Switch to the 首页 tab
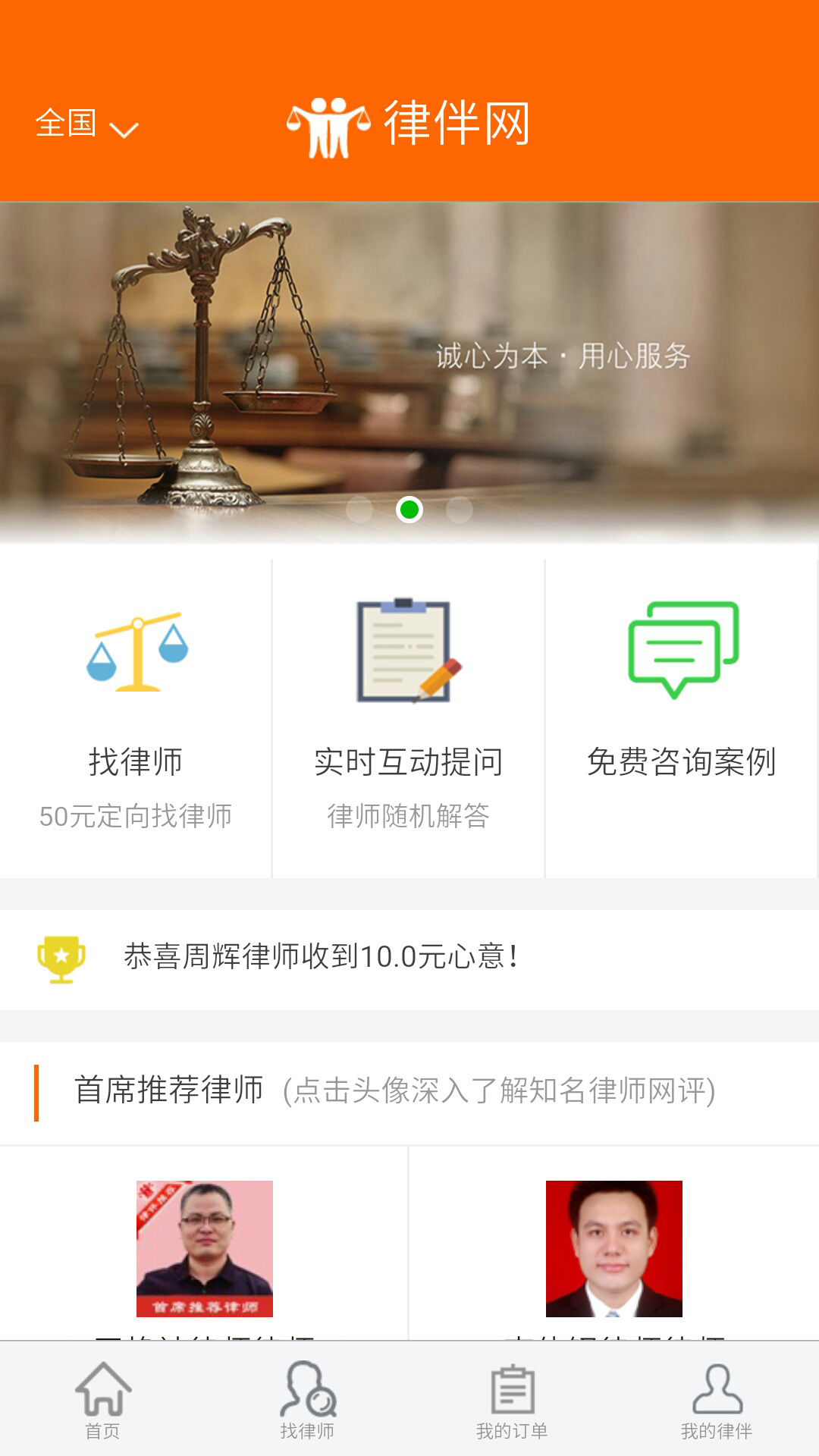The height and width of the screenshot is (1456, 819). (102, 1400)
